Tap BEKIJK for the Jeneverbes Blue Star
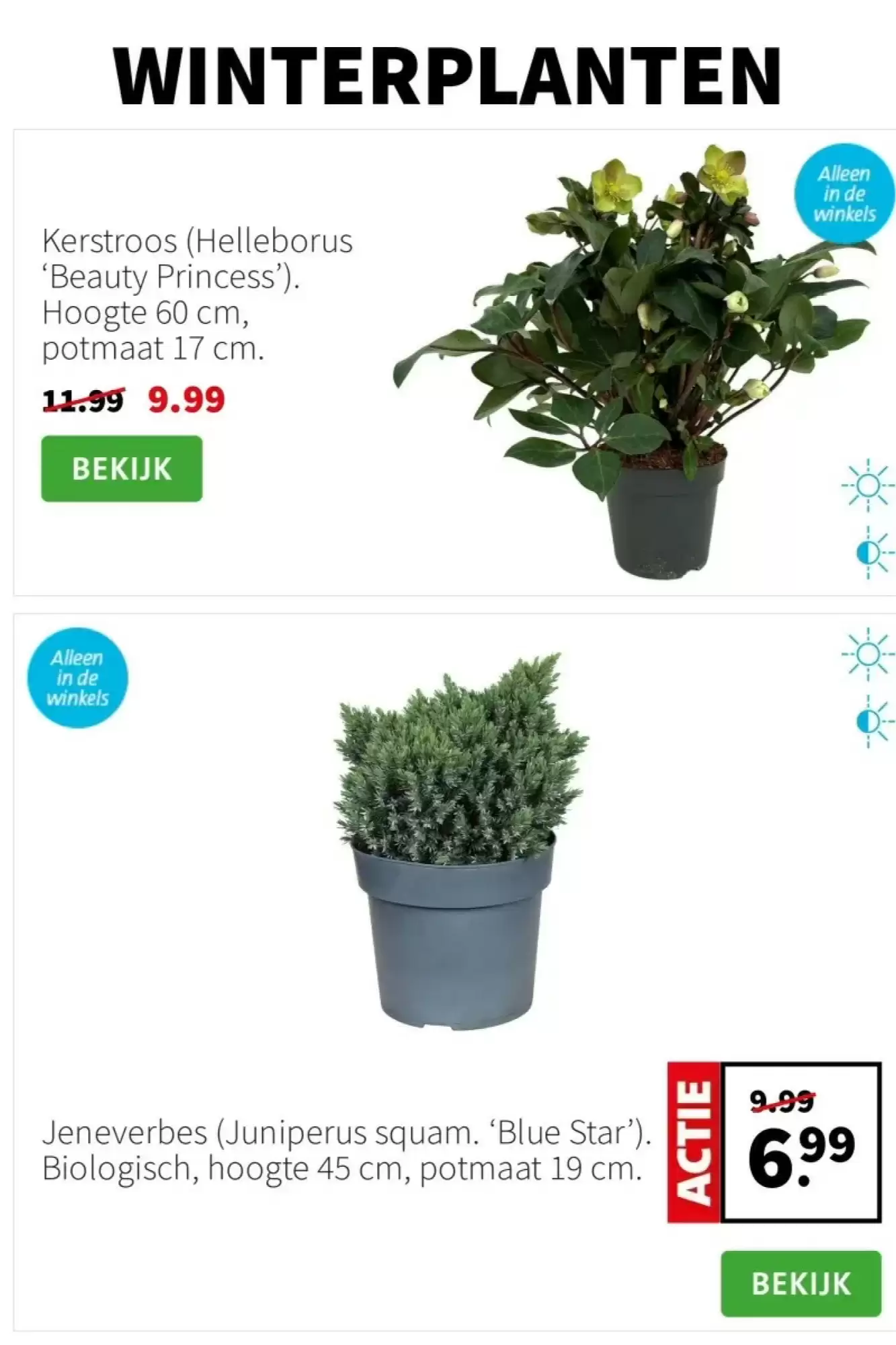This screenshot has height=1345, width=896. (x=801, y=1283)
